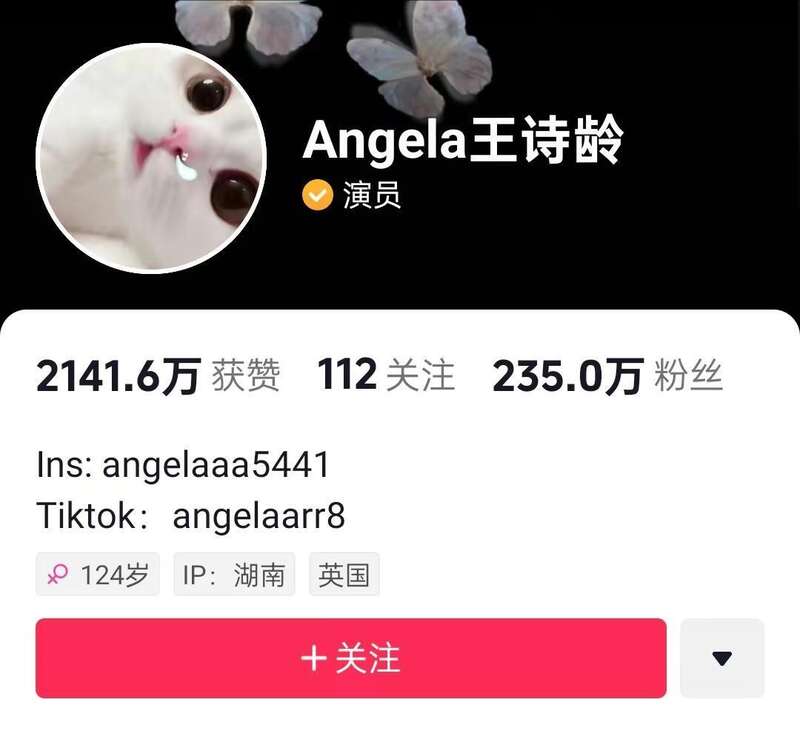Viewport: 800px width, 745px height.
Task: Expand the dropdown arrow beside the follow button
Action: click(x=722, y=658)
